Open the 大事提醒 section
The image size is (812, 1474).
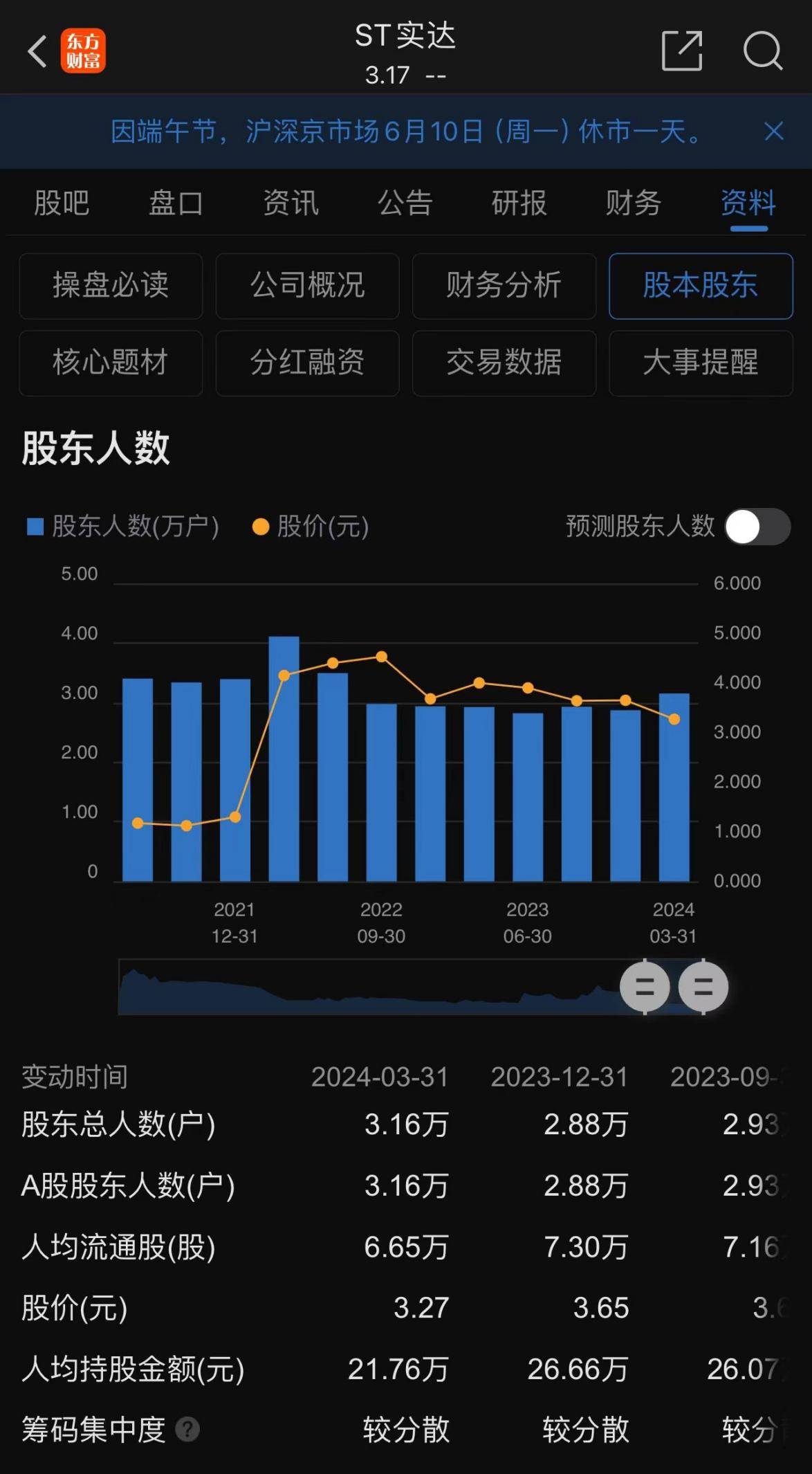pyautogui.click(x=700, y=363)
